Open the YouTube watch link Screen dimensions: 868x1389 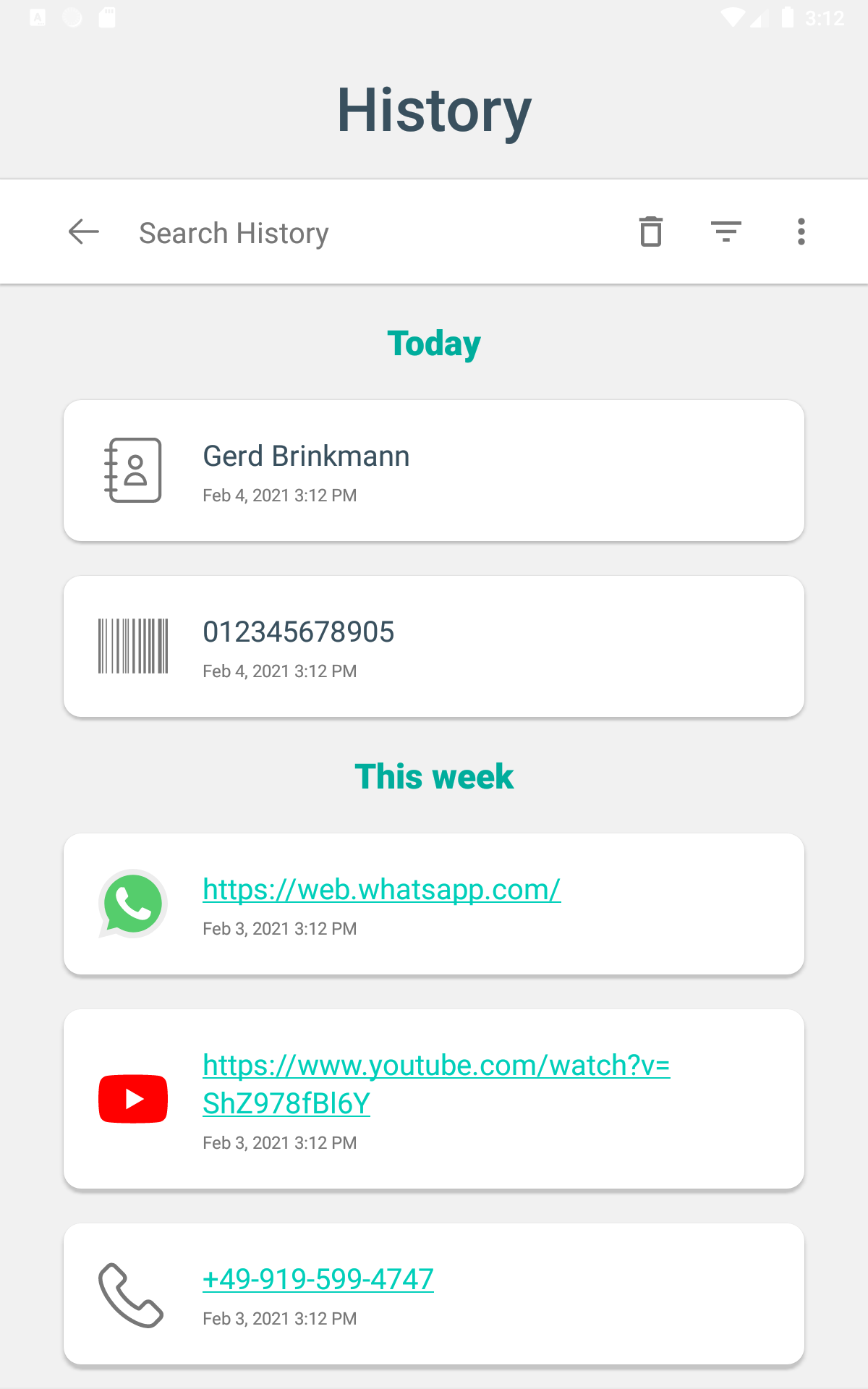436,1084
